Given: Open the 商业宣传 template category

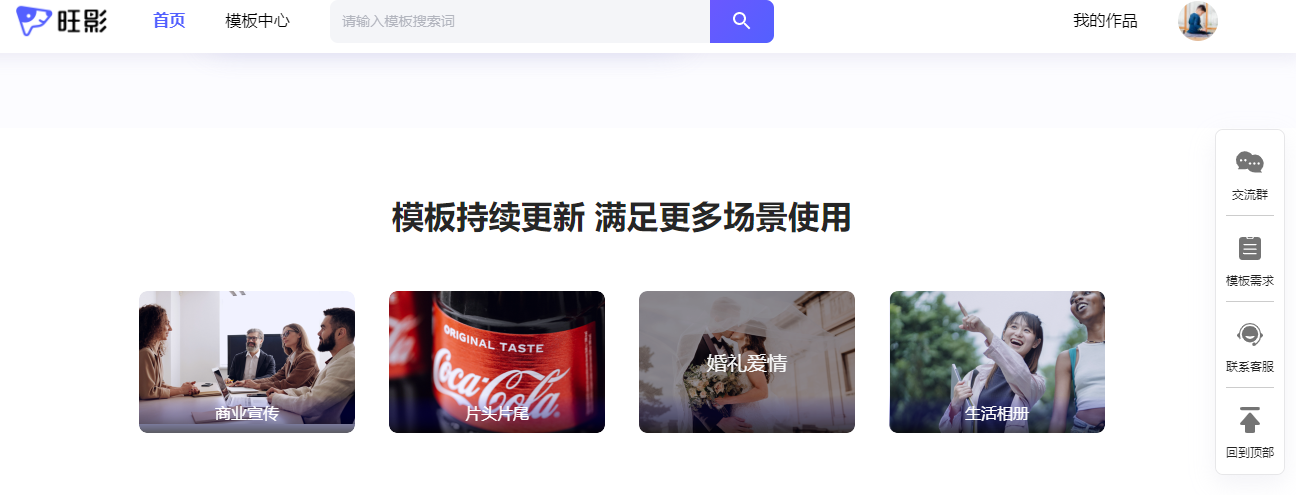Looking at the screenshot, I should (247, 362).
